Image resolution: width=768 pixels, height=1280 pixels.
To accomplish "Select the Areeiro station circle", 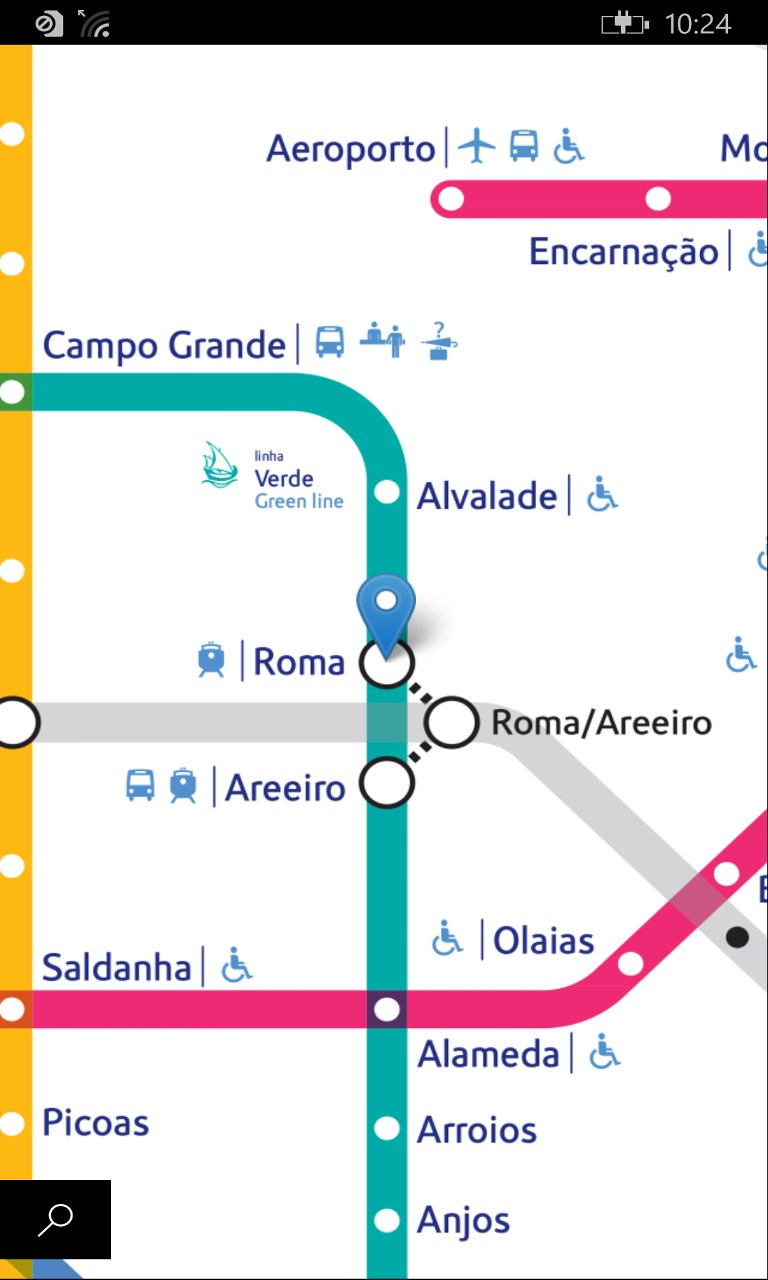I will tap(386, 782).
